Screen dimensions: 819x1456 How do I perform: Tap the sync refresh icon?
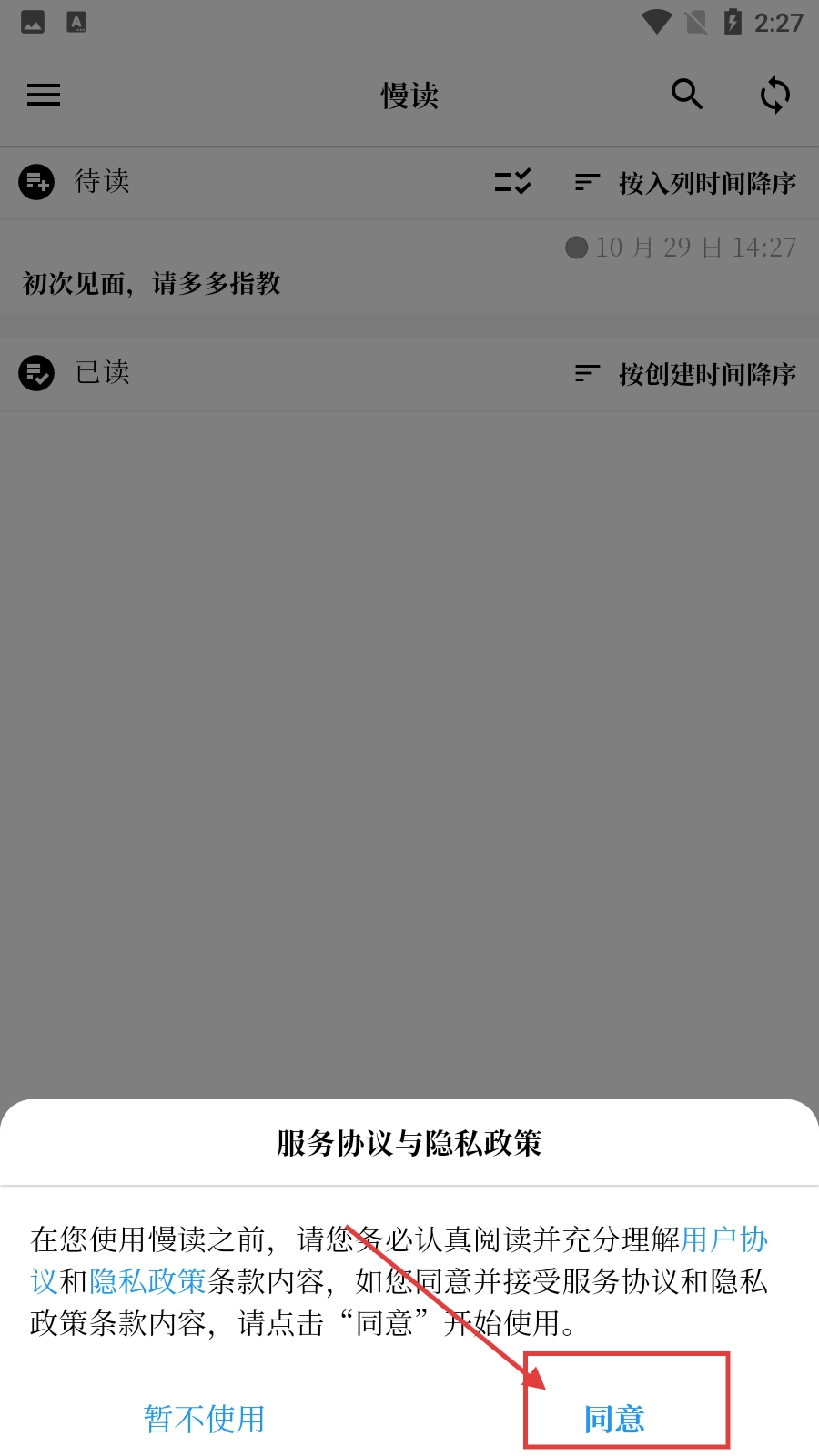point(774,95)
